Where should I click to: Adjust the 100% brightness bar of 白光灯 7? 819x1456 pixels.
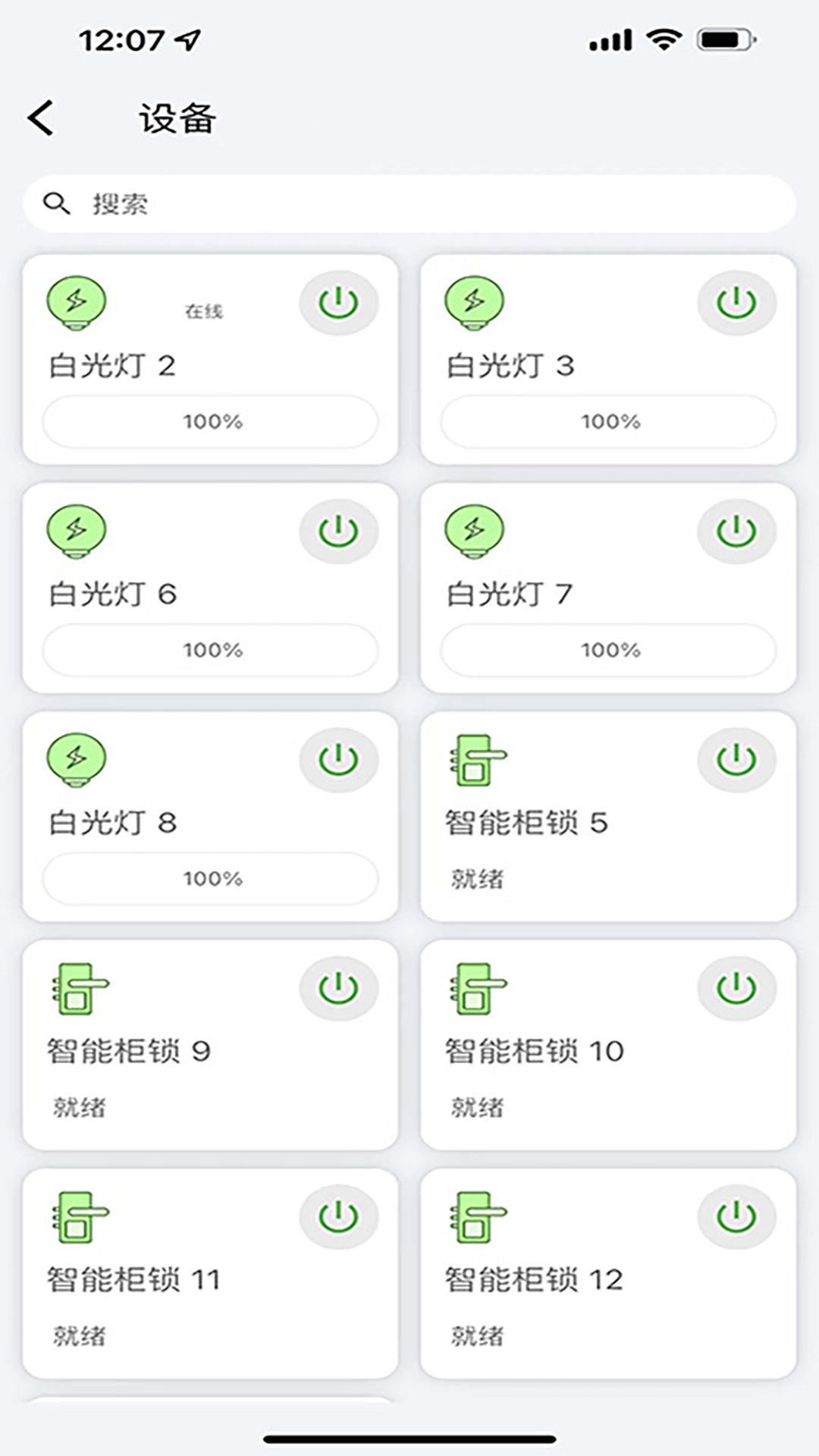[x=608, y=650]
